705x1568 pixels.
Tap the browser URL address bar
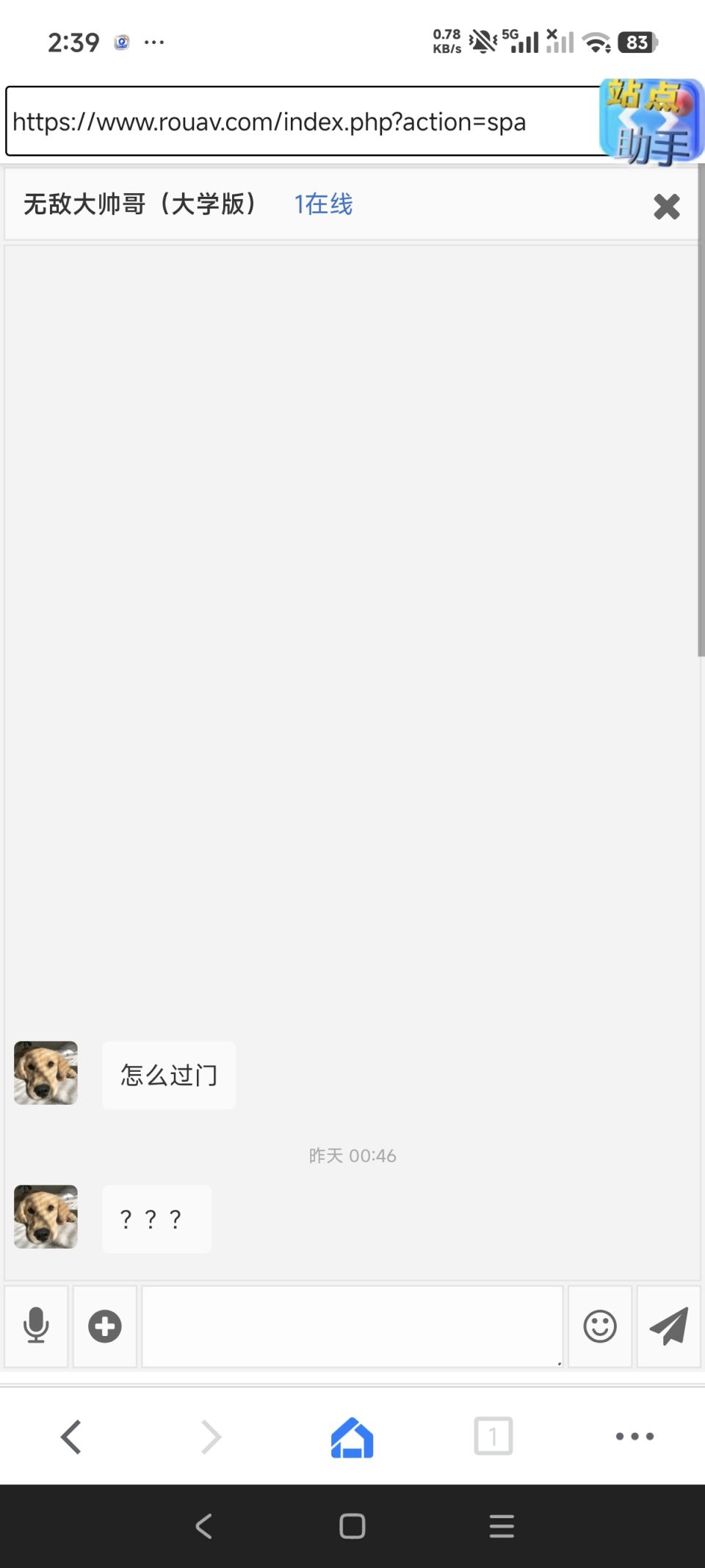point(301,121)
